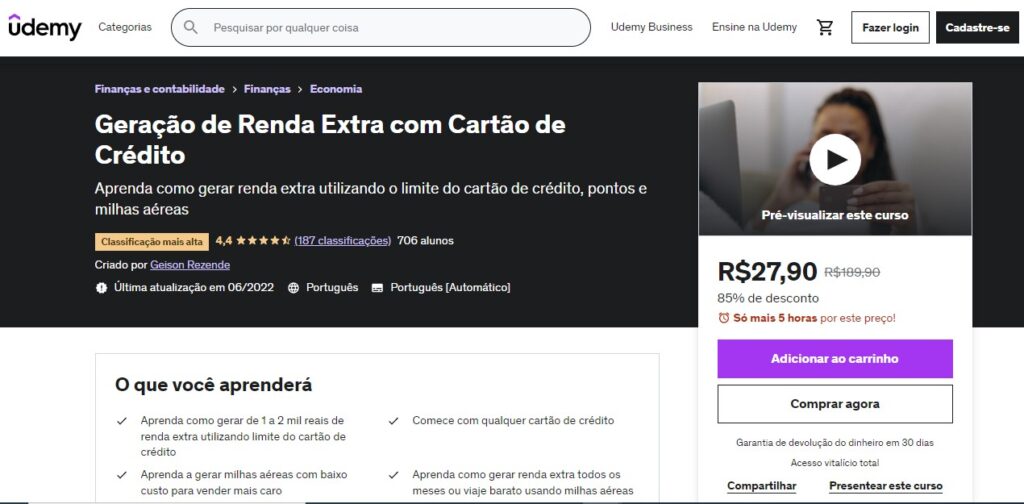Focus the Pesquisar por qualquer coisa field
The image size is (1024, 504).
390,28
